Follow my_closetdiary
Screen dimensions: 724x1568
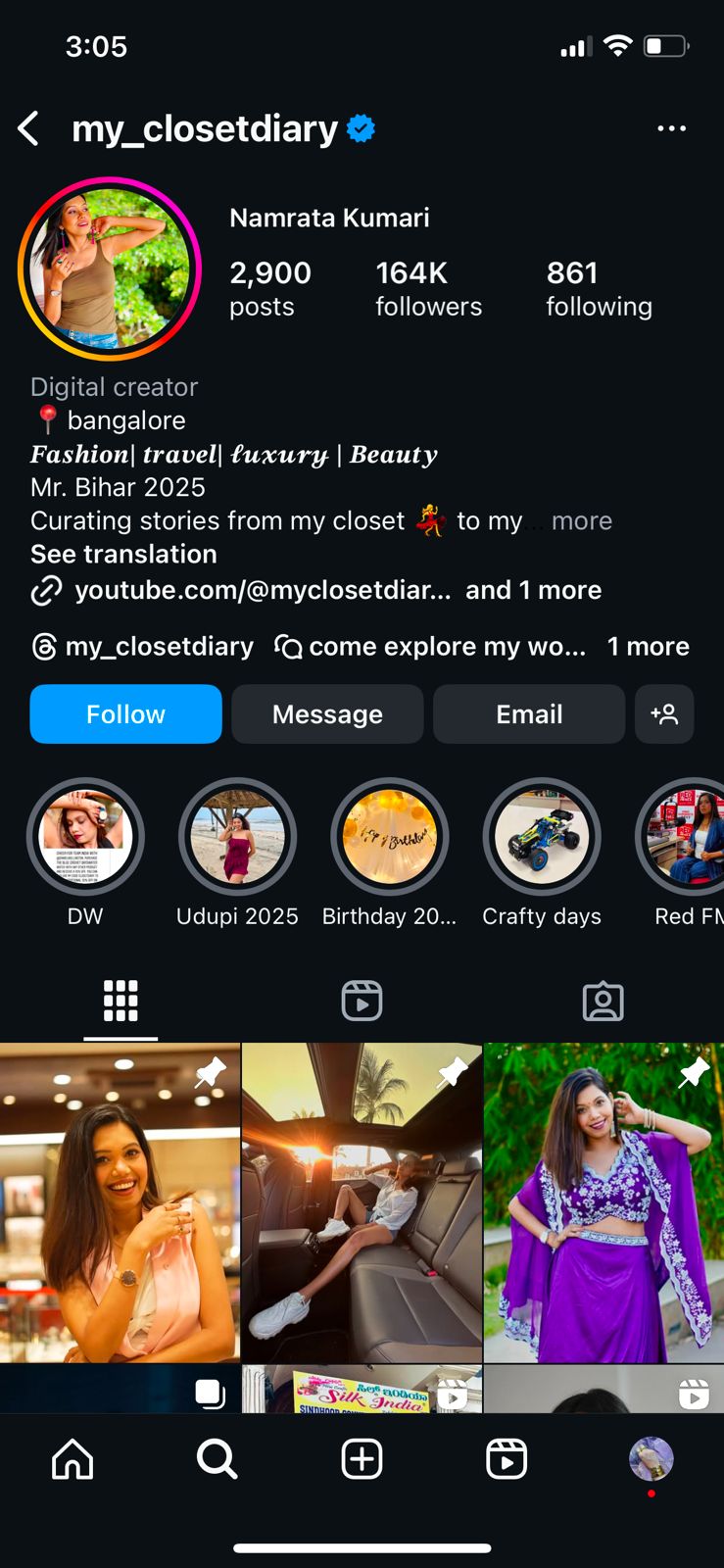pos(125,713)
